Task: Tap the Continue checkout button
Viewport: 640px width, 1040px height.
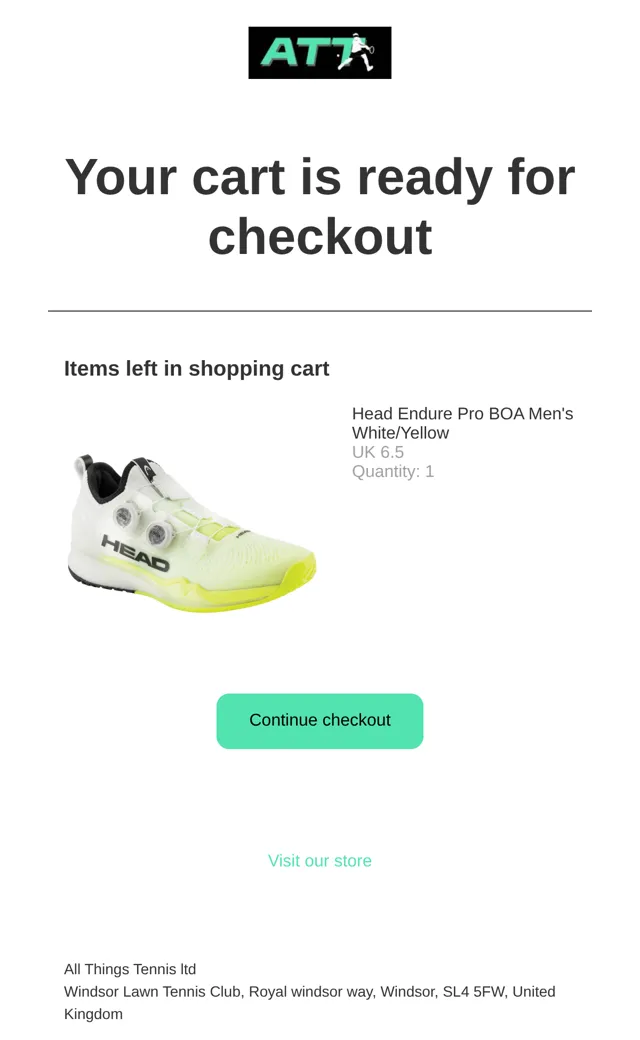Action: pos(320,721)
